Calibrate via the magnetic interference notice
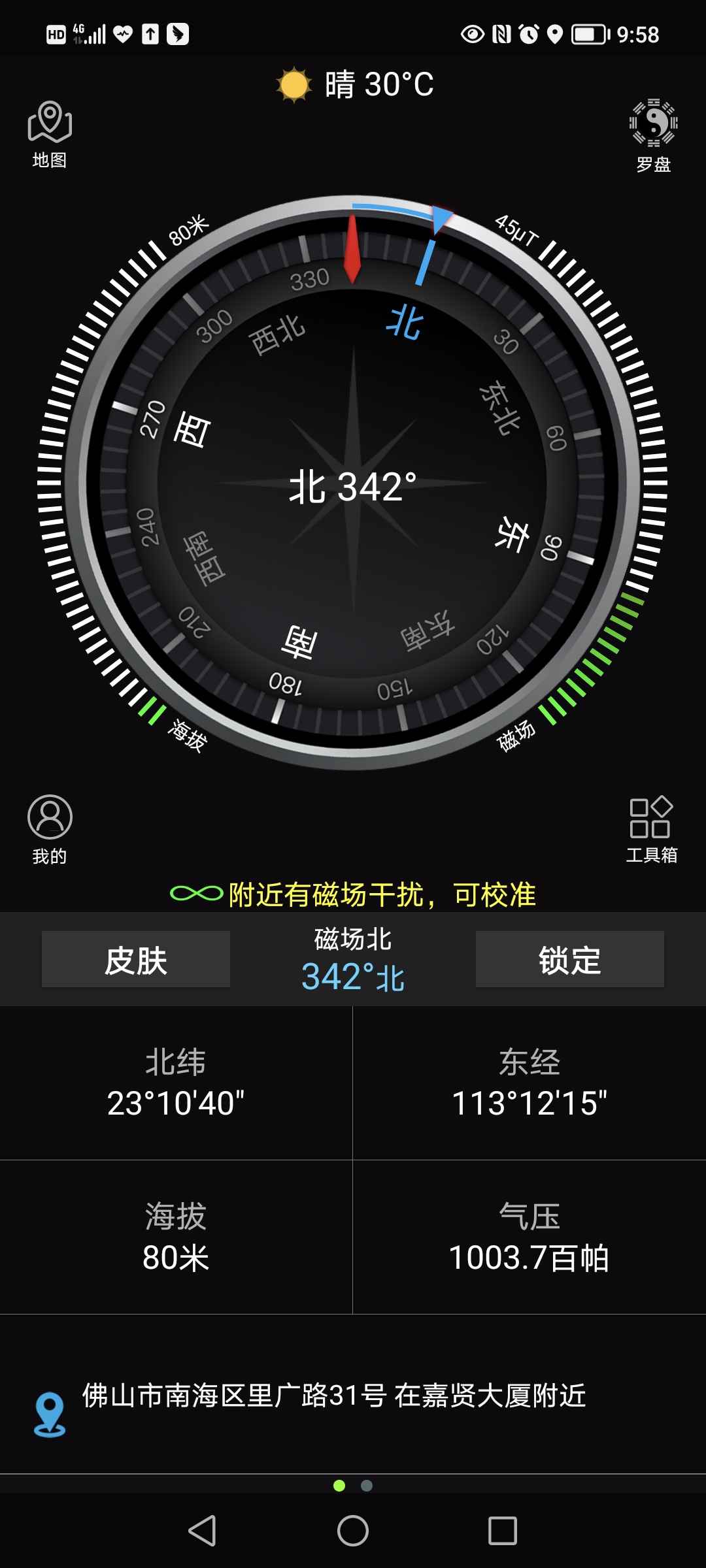Screen dimensions: 706x1568 click(x=353, y=894)
